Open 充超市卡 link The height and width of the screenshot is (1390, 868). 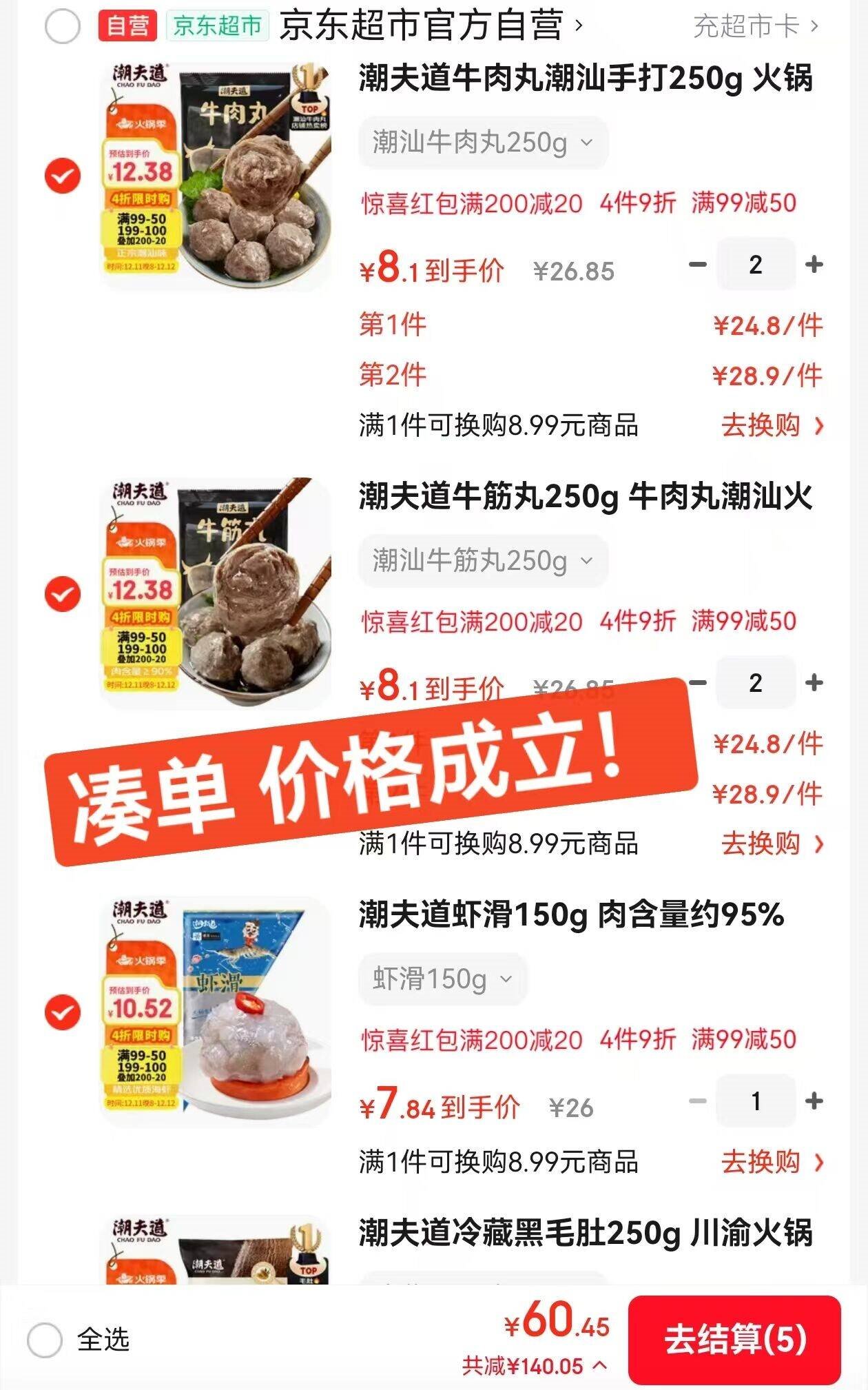[755, 27]
